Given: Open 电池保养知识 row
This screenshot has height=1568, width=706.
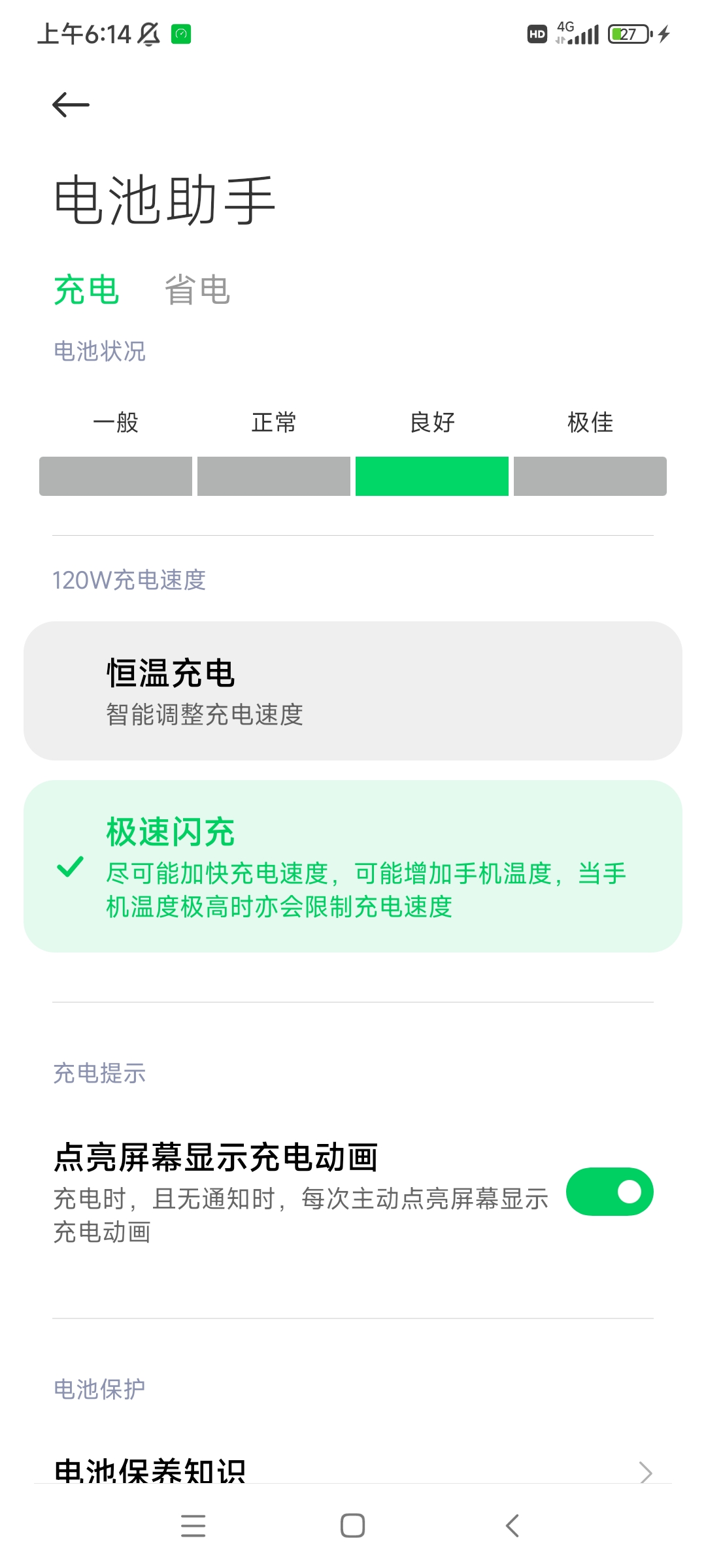Looking at the screenshot, I should tap(353, 1470).
